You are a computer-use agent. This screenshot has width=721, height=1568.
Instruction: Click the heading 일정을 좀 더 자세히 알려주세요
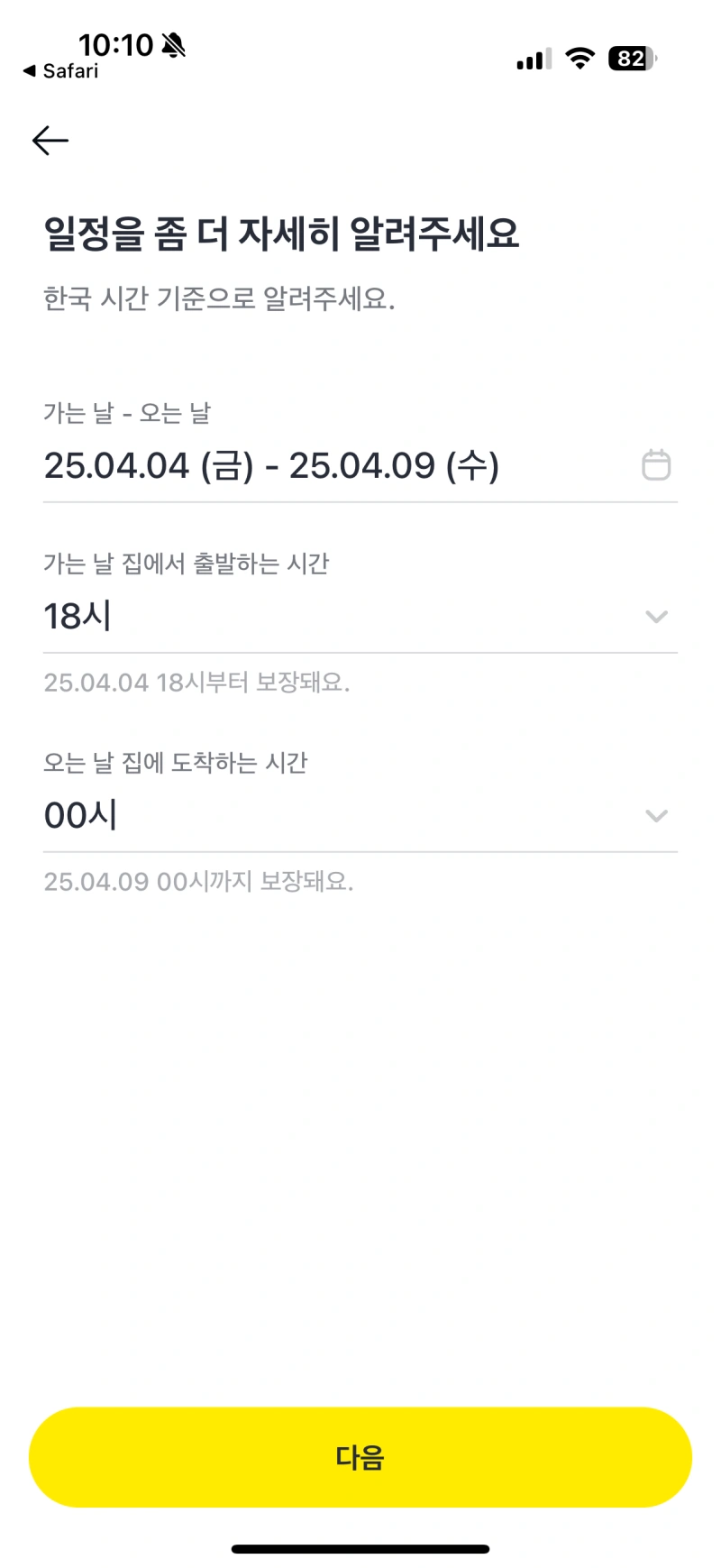283,231
